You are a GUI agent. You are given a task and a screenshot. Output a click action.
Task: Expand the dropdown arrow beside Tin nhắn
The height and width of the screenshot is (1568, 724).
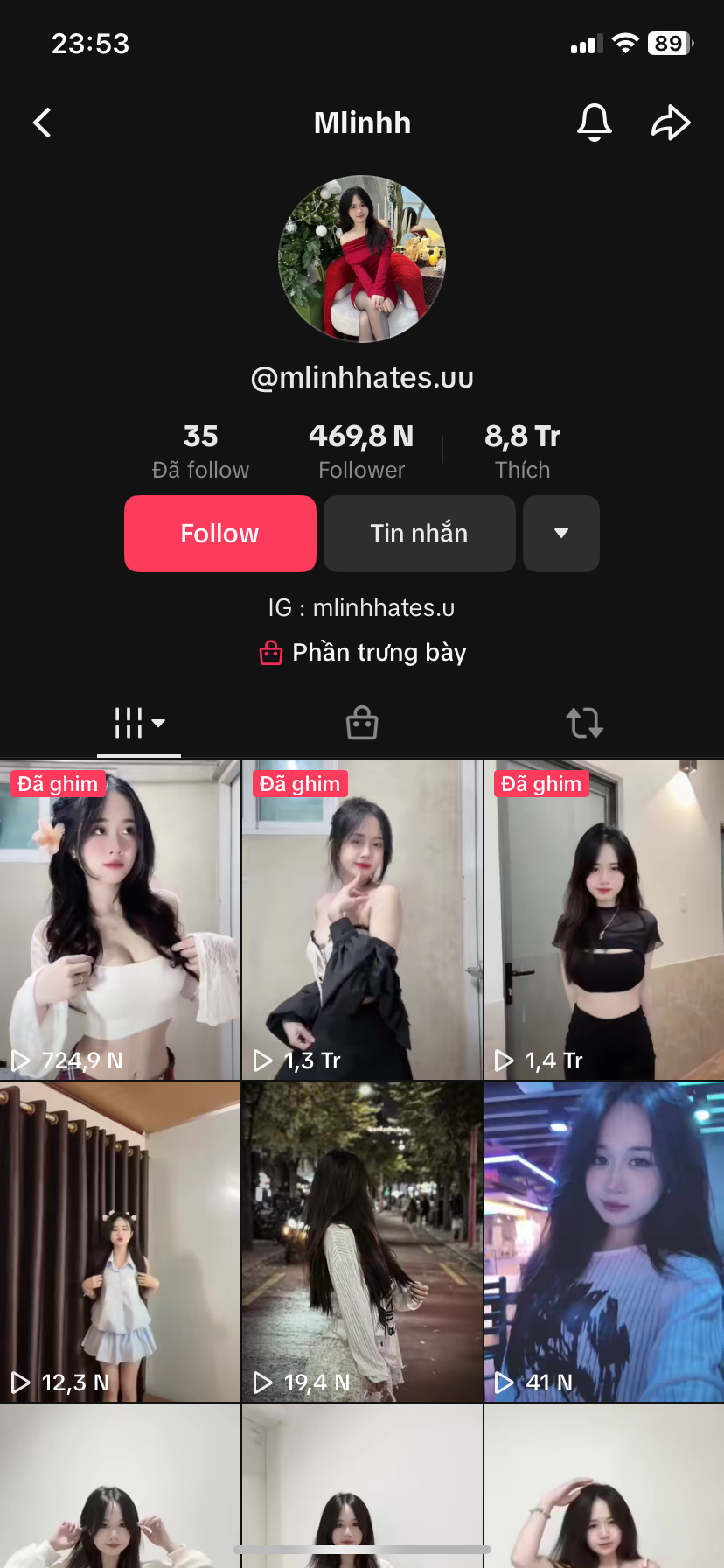click(560, 534)
